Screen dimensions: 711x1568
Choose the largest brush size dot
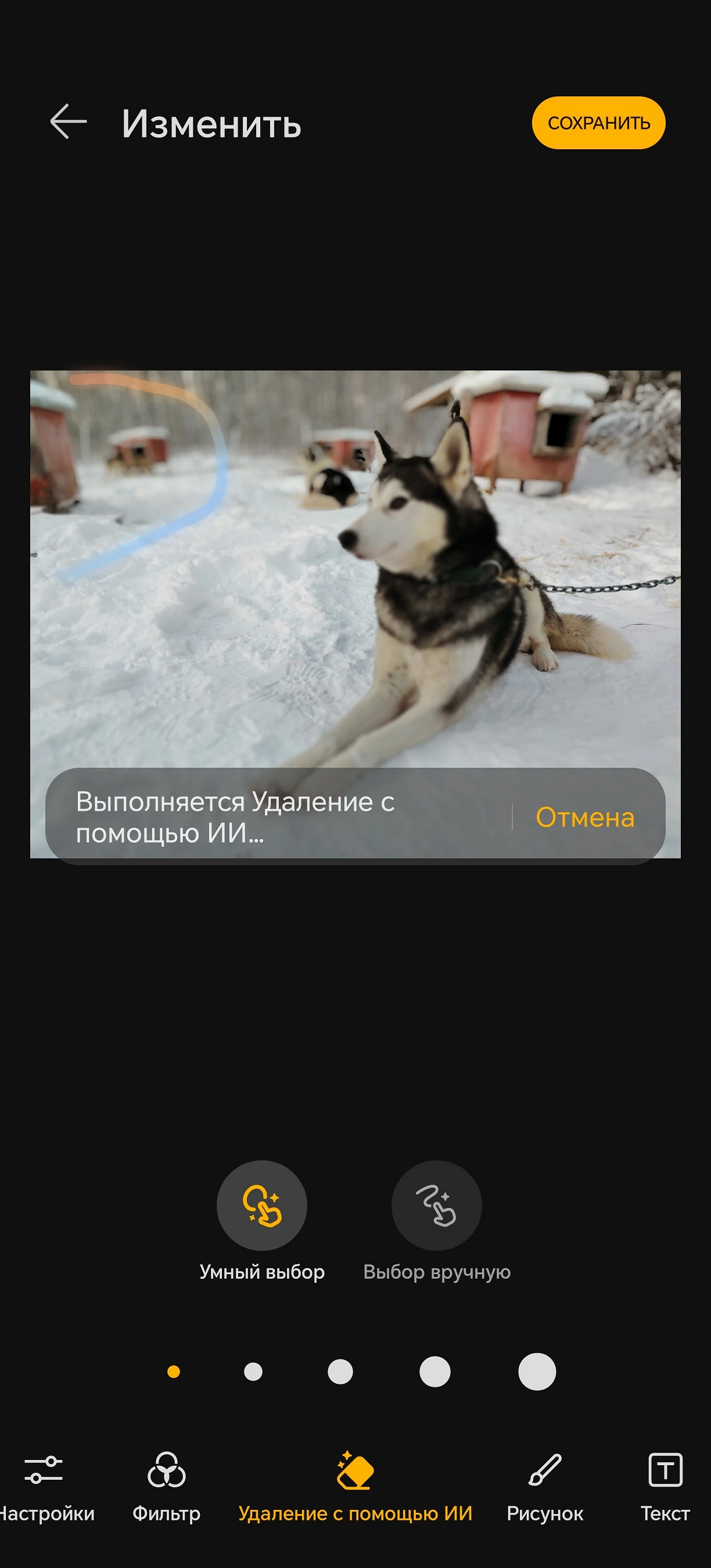536,1372
